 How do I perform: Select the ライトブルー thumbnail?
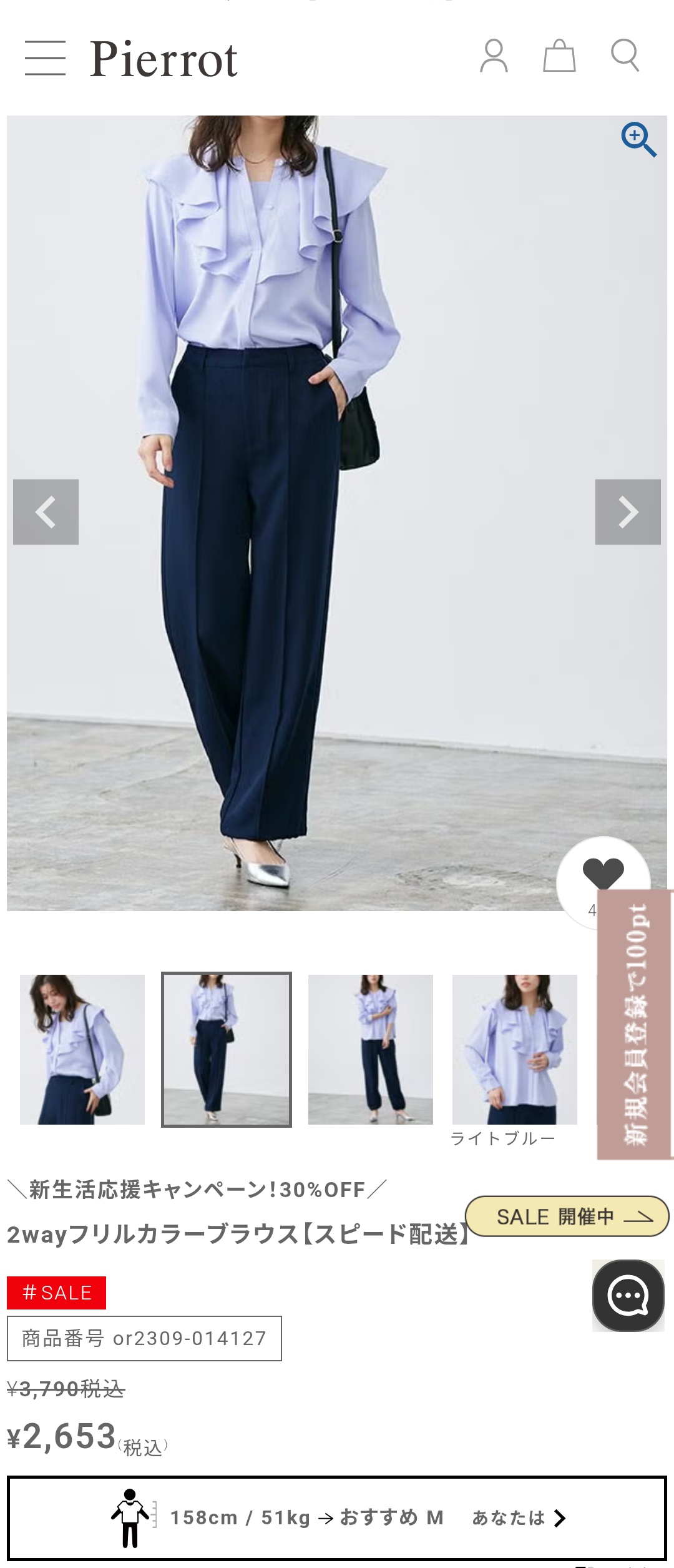tap(514, 1049)
